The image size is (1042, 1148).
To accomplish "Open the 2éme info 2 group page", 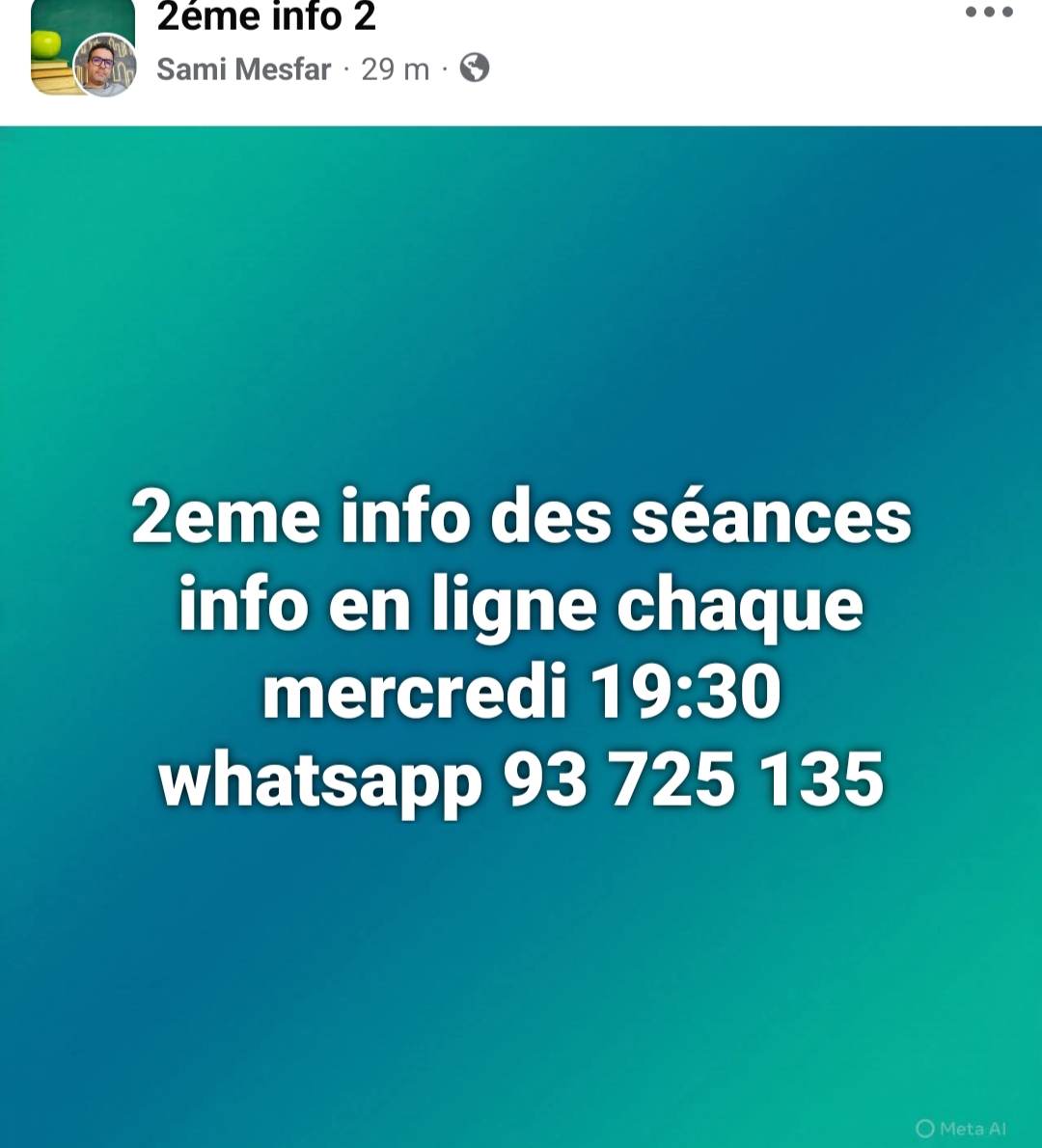I will click(x=266, y=17).
